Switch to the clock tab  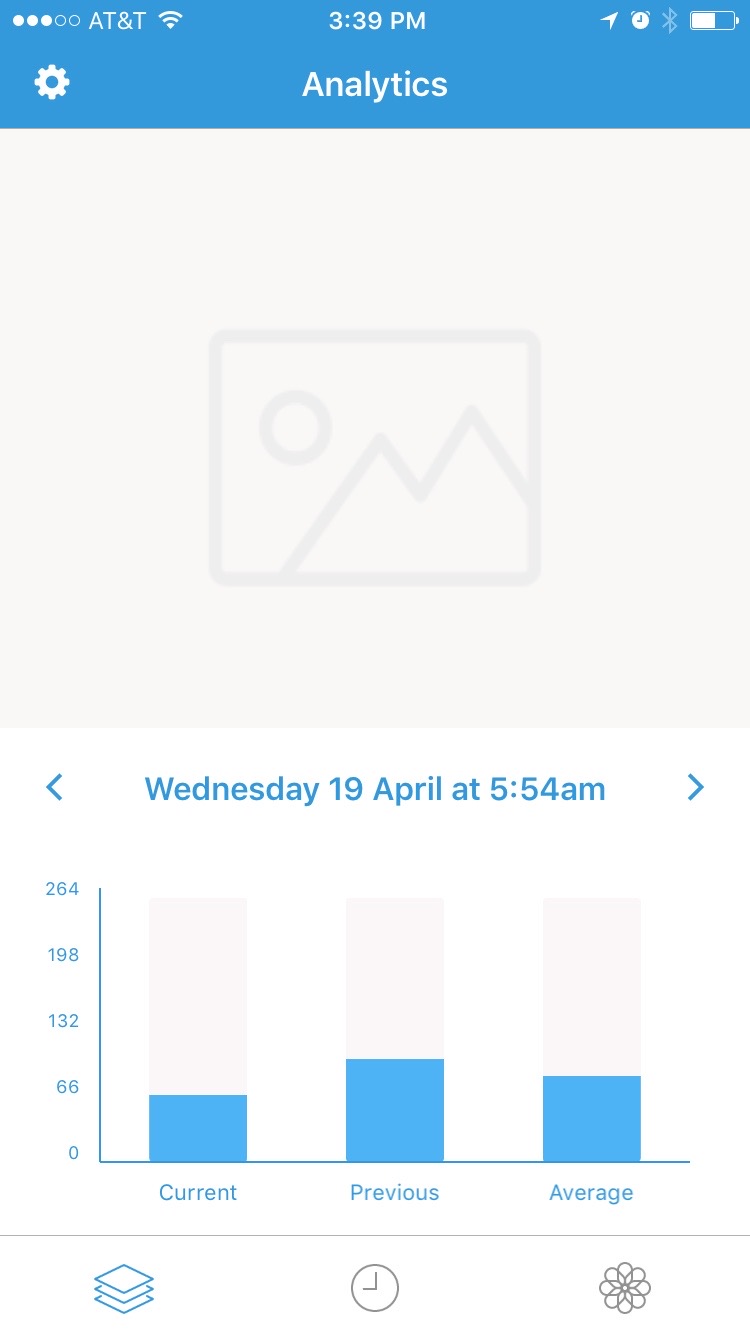(x=375, y=1287)
